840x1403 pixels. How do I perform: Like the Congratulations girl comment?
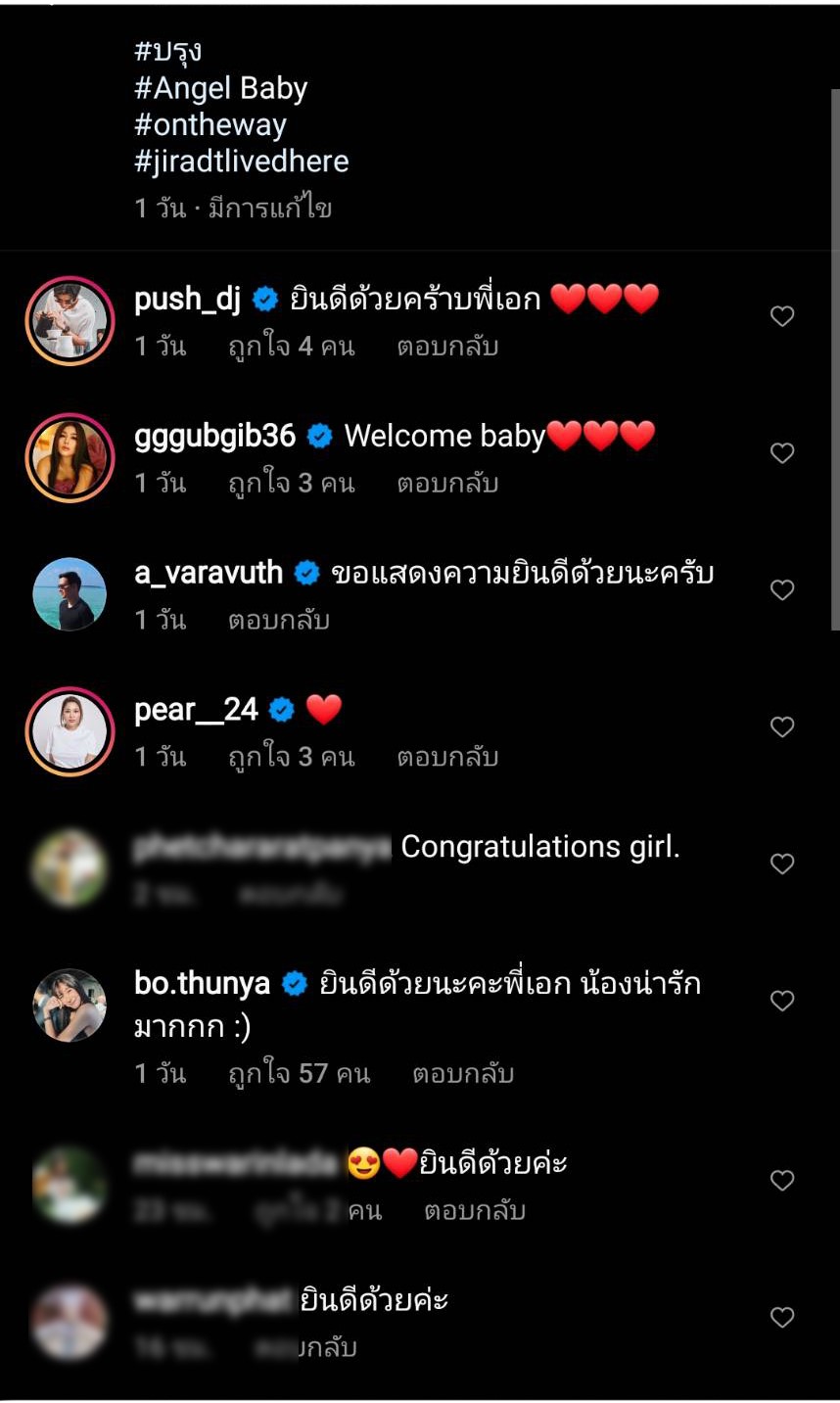coord(781,865)
